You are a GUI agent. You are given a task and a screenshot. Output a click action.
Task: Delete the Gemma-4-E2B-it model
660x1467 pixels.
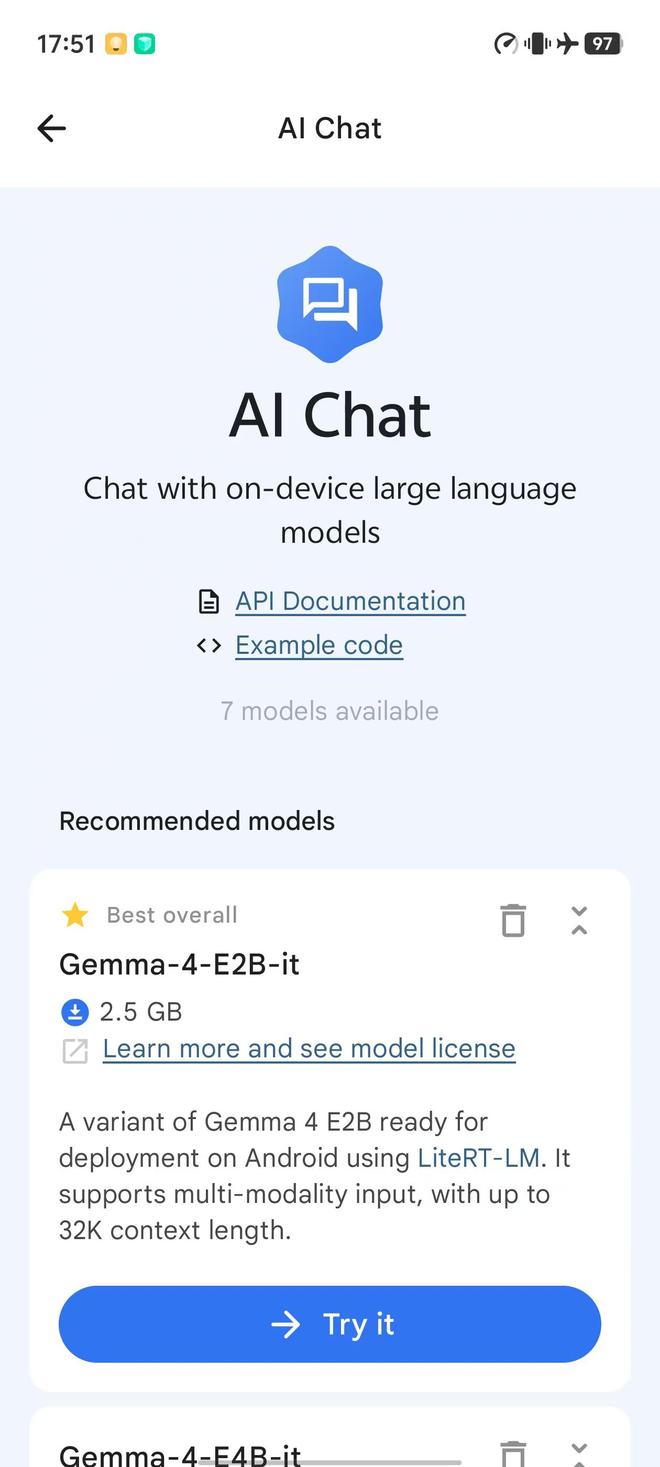pos(513,920)
